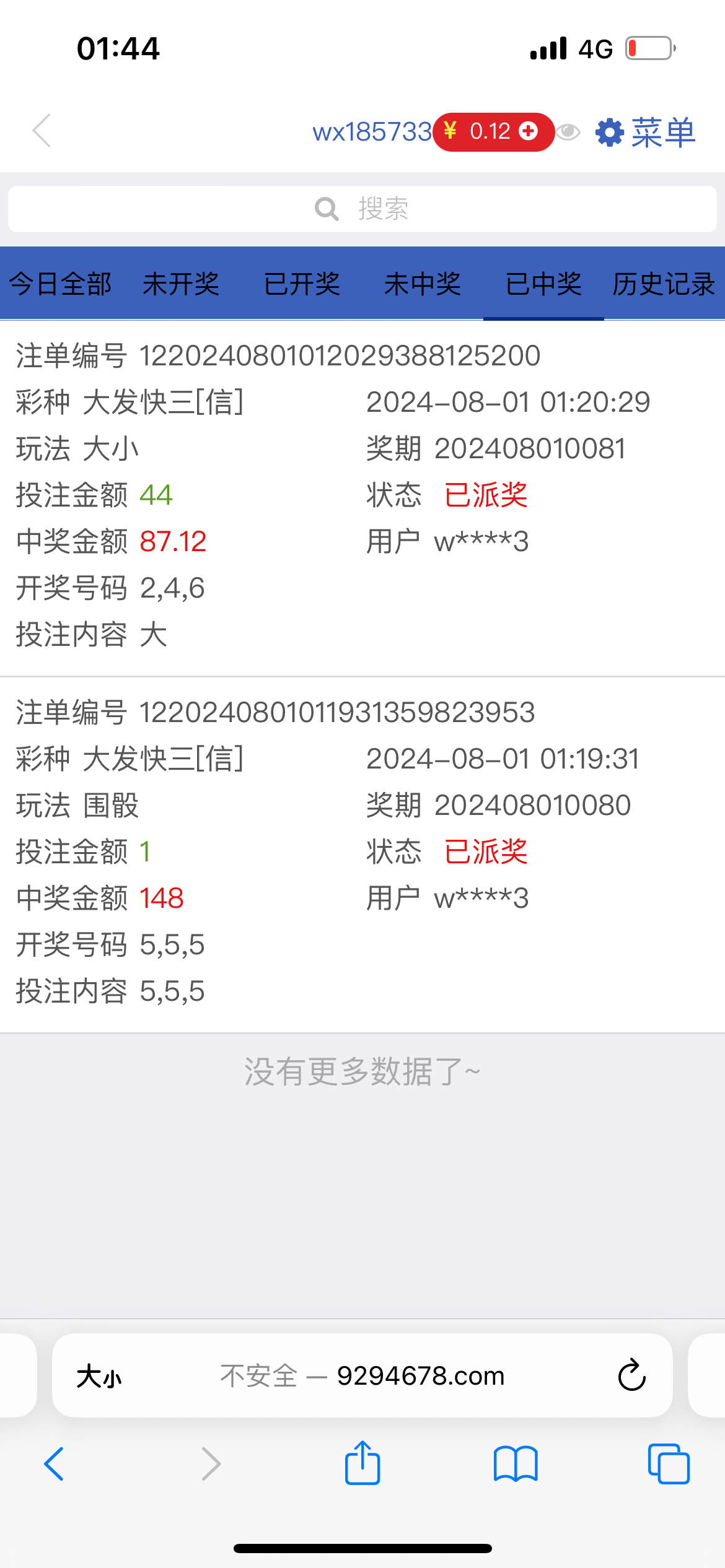Screen dimensions: 725x1568
Task: Switch to the 未中奖 tab
Action: pyautogui.click(x=423, y=284)
